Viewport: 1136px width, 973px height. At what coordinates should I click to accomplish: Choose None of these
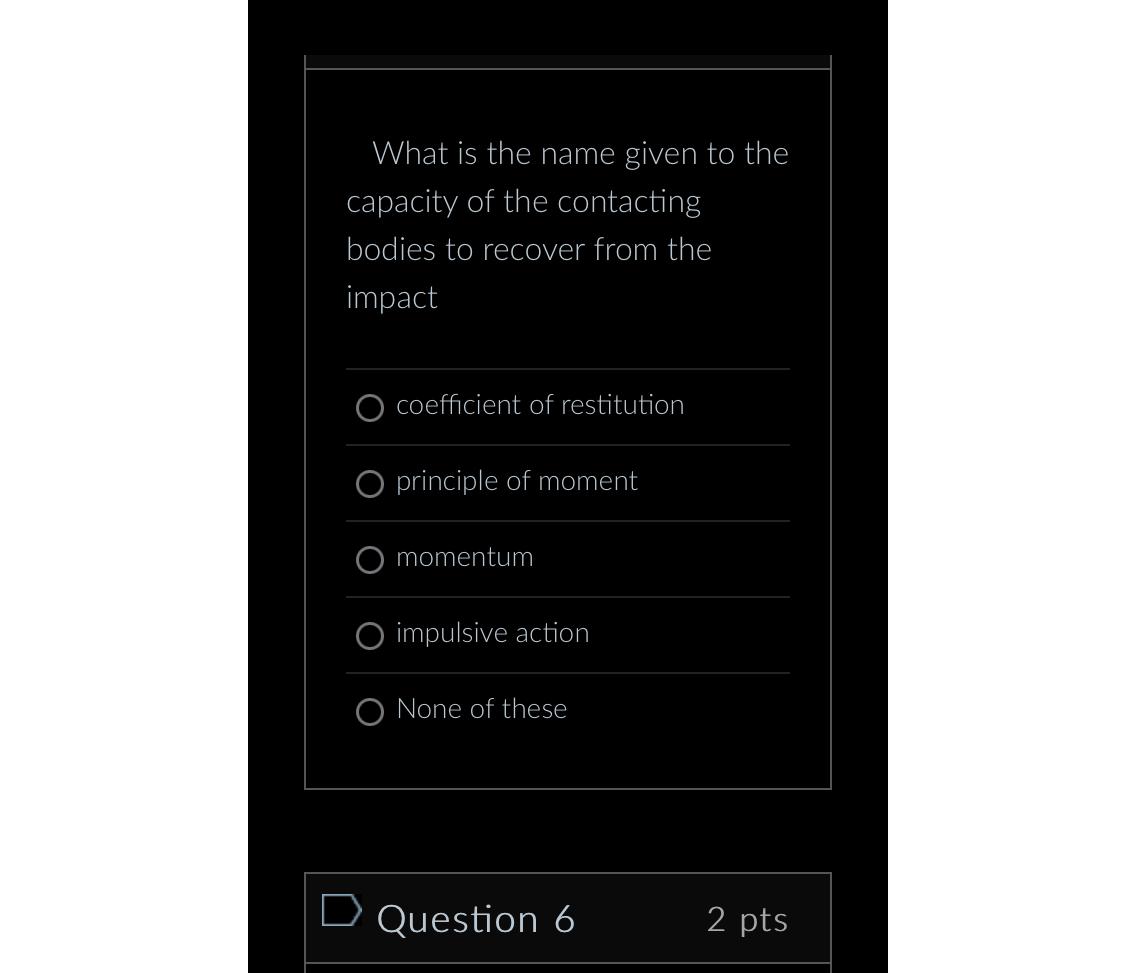370,712
